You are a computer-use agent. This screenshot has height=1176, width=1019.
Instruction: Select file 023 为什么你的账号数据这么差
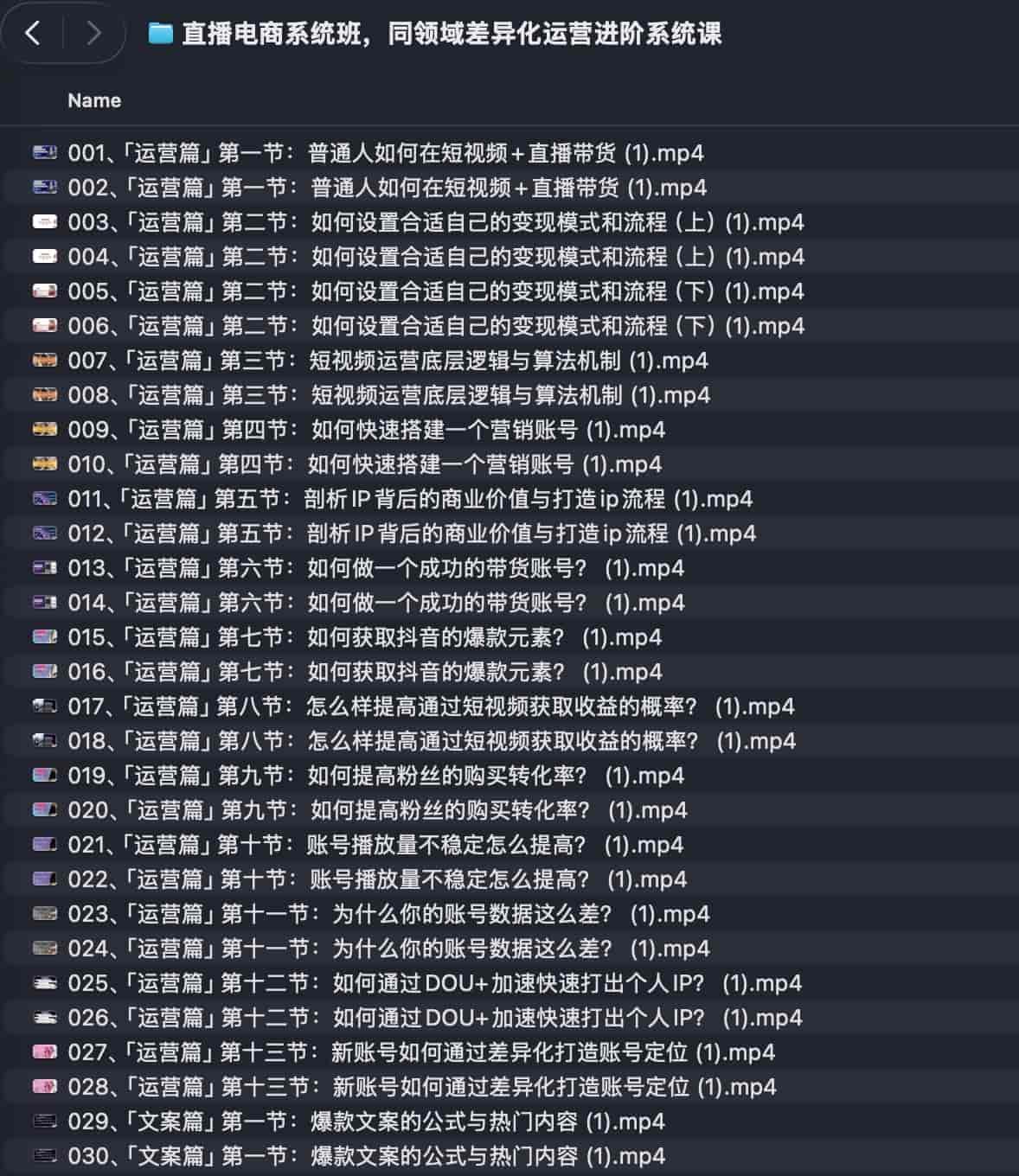[x=388, y=914]
